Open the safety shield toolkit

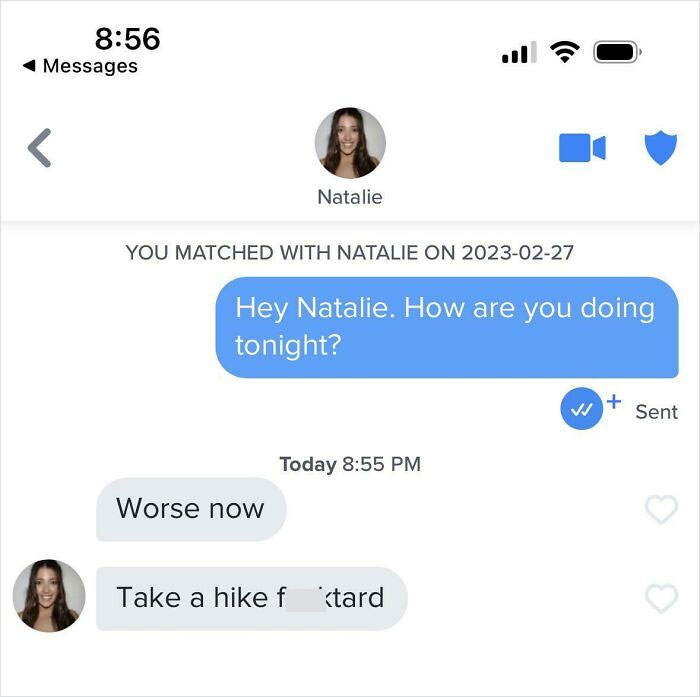pyautogui.click(x=660, y=148)
